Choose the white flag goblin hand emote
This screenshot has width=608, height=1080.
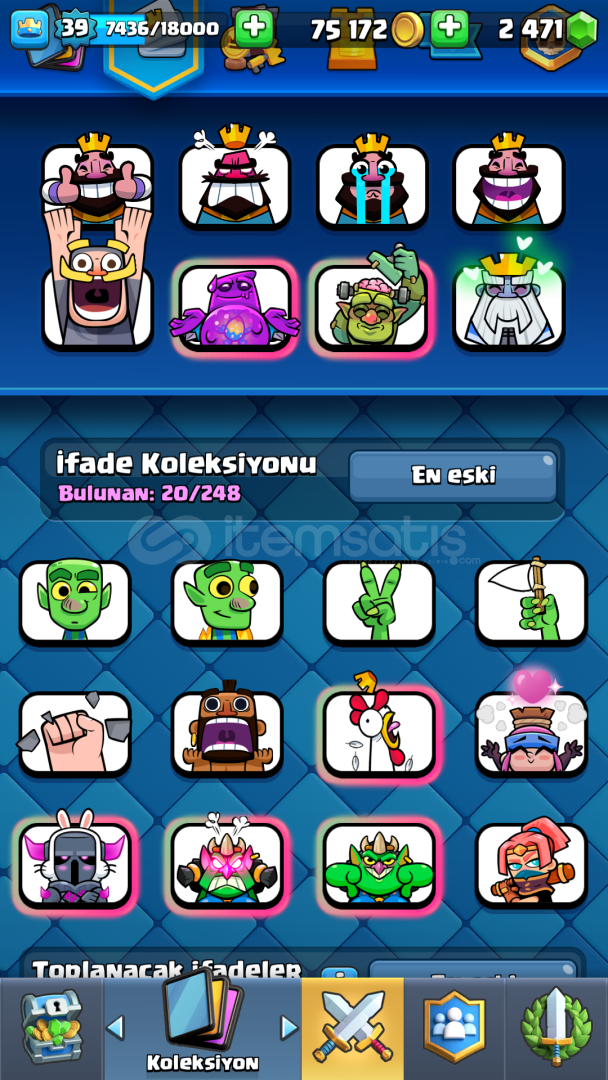[532, 602]
